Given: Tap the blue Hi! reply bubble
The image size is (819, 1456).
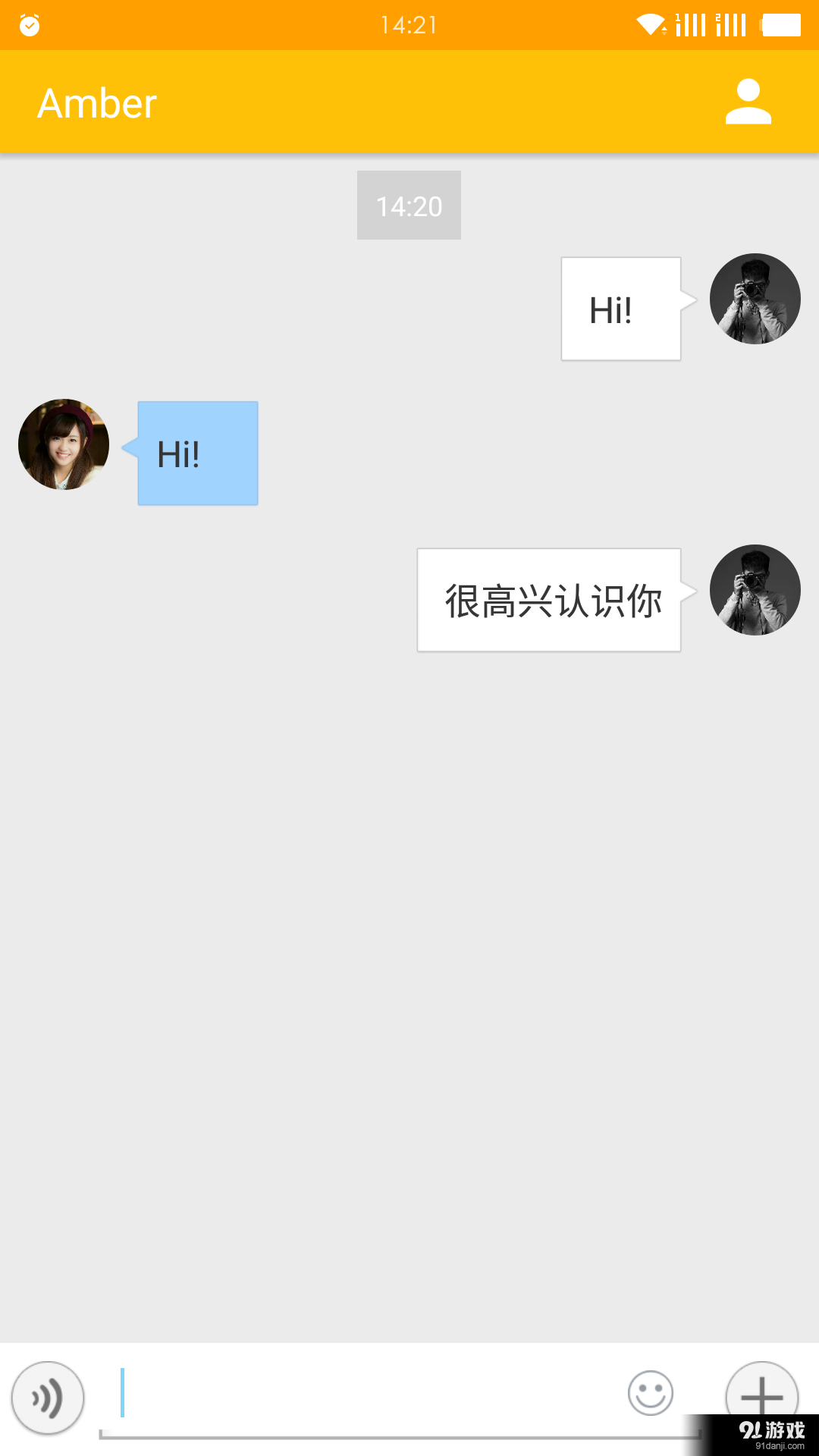Looking at the screenshot, I should 197,453.
